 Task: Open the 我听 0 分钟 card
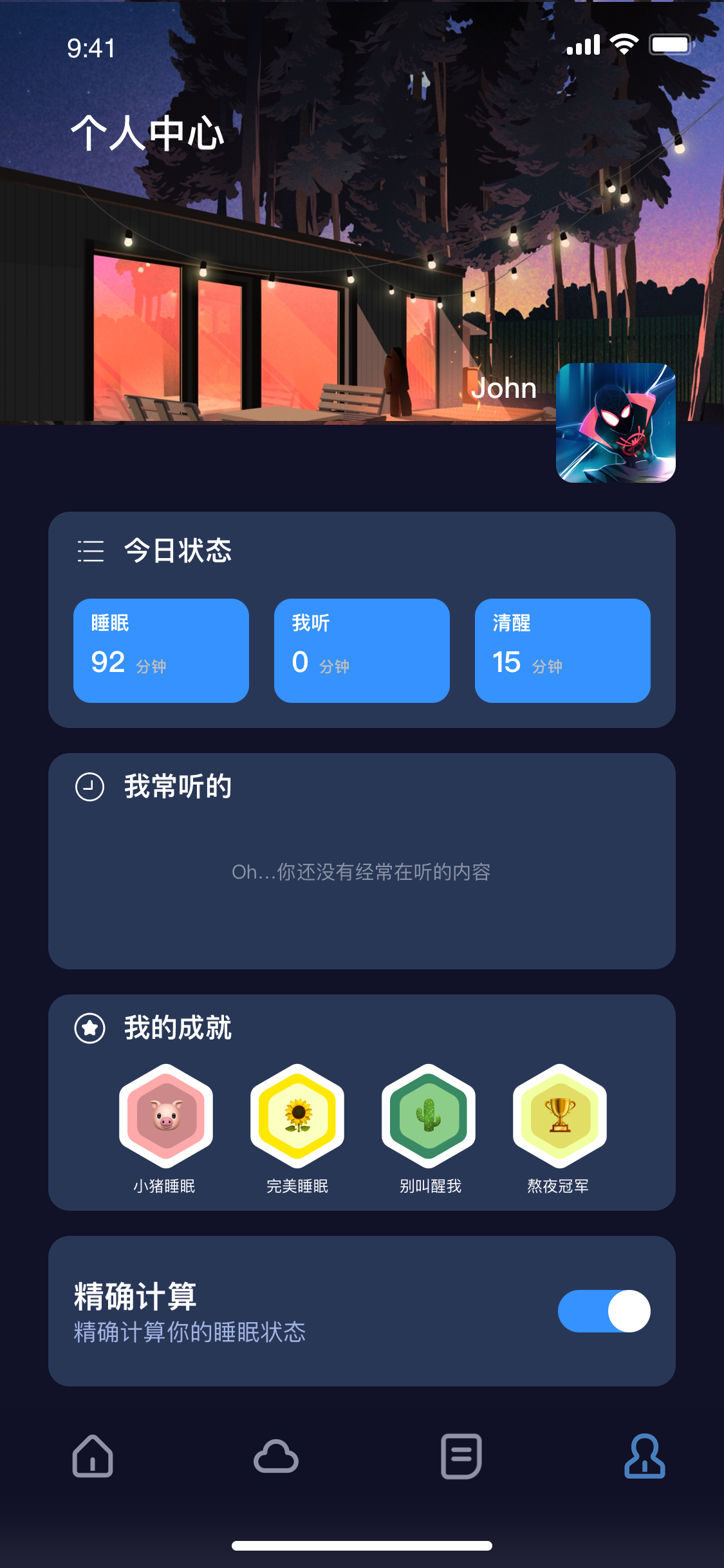(362, 650)
